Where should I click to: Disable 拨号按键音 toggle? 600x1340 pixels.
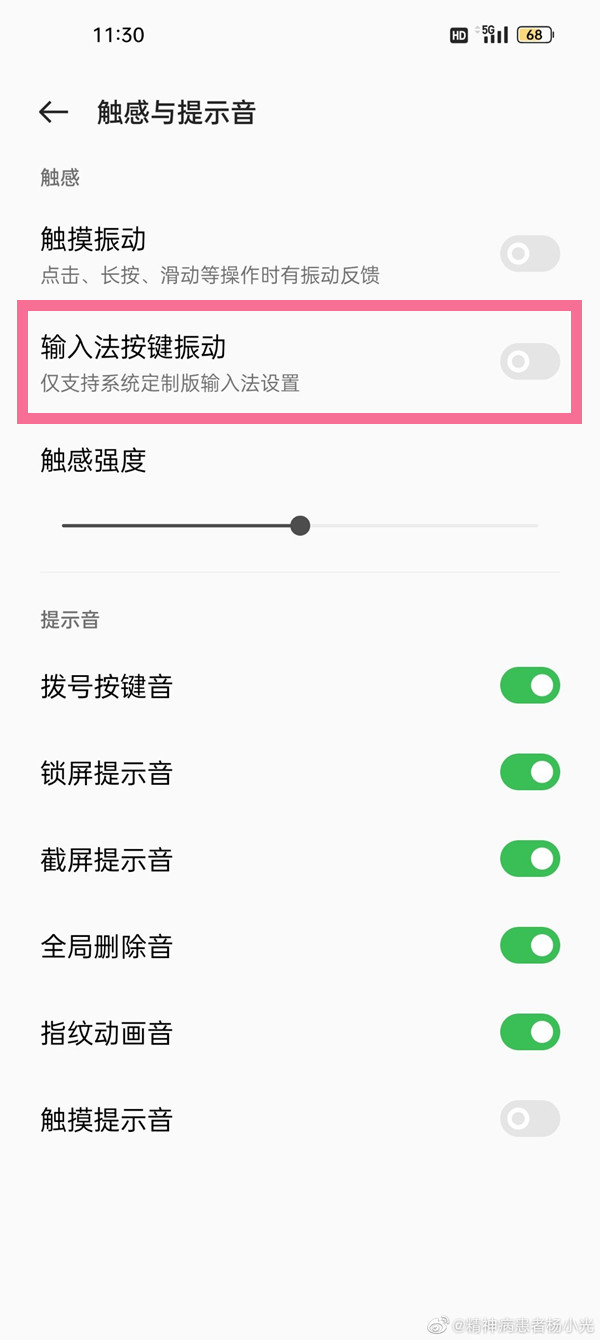click(x=529, y=686)
